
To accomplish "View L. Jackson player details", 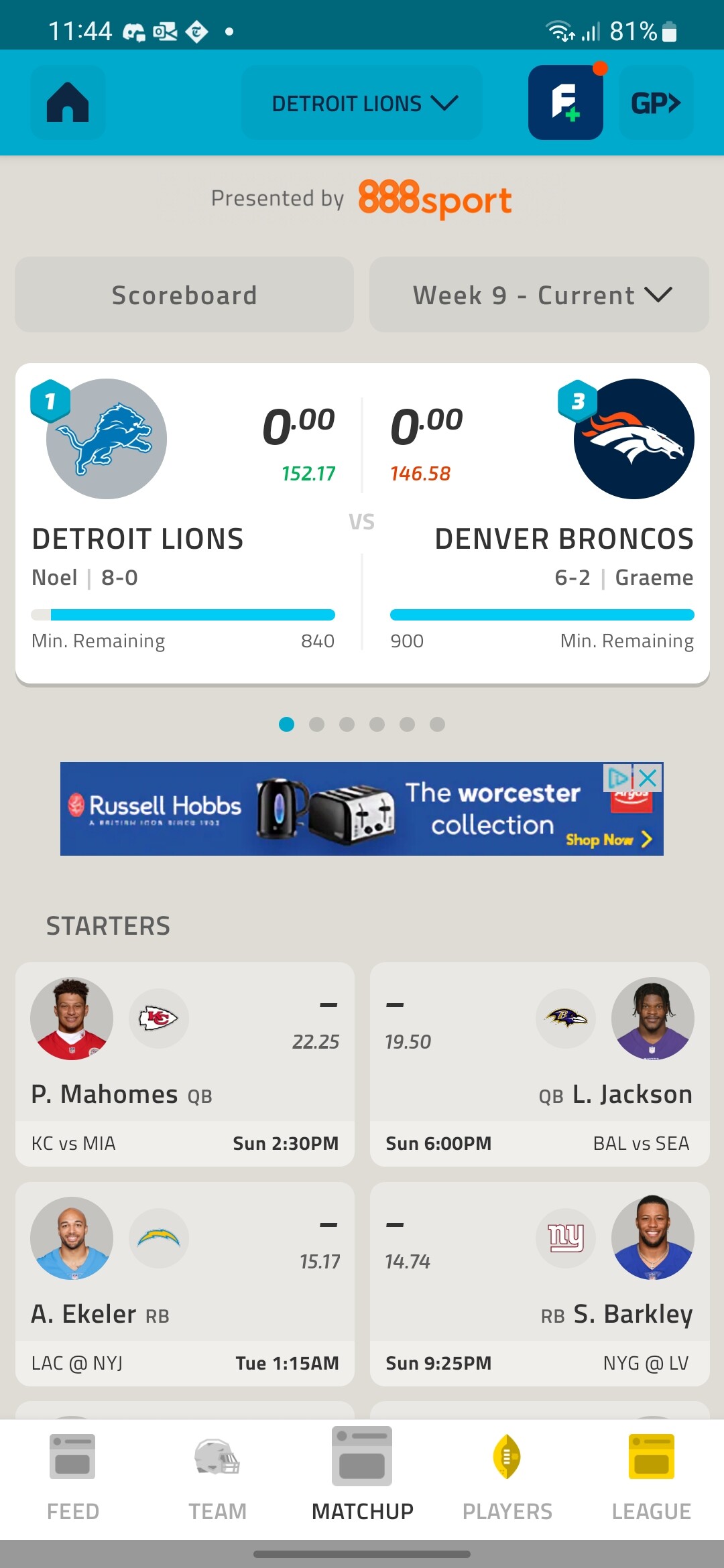I will click(x=540, y=1064).
